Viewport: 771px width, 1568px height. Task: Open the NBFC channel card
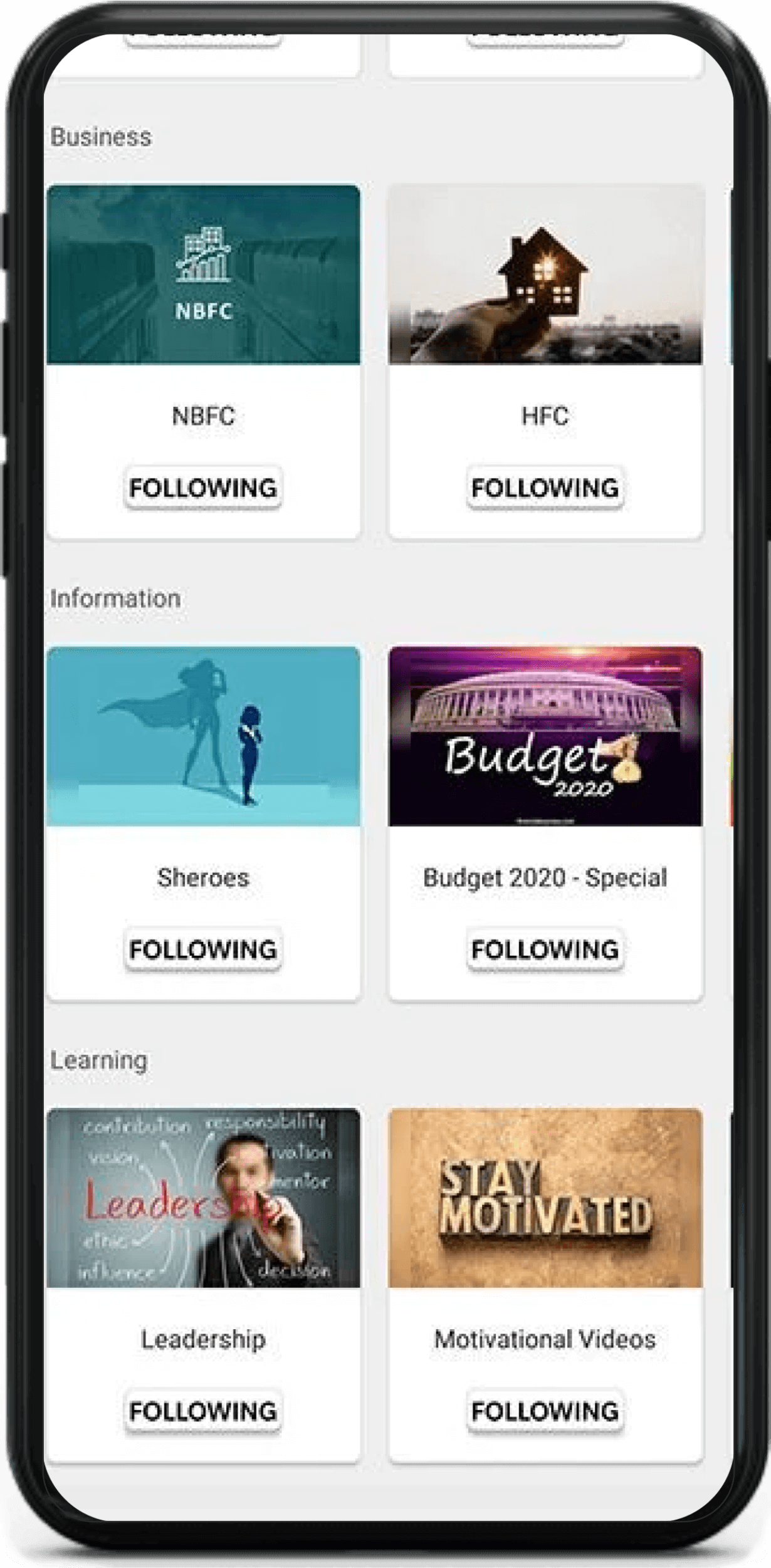point(203,274)
